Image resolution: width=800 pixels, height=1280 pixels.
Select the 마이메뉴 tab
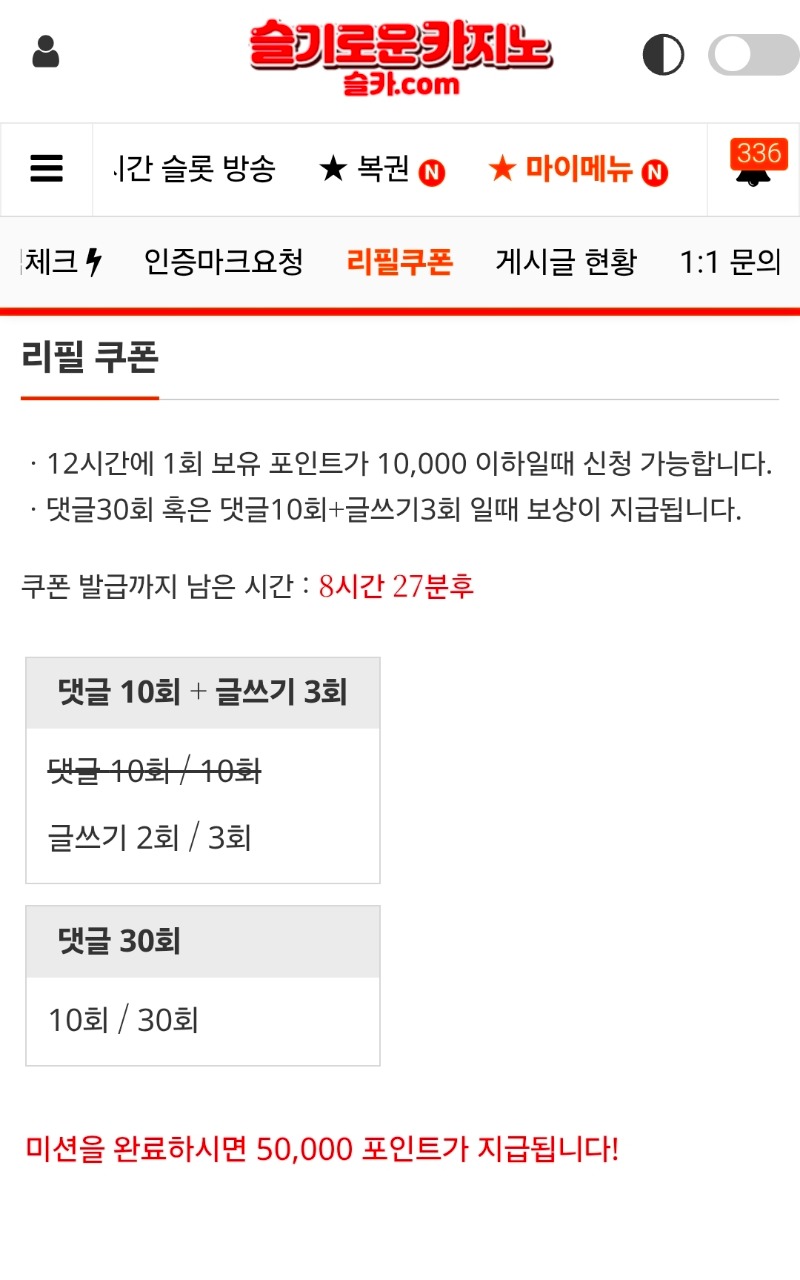(x=577, y=170)
